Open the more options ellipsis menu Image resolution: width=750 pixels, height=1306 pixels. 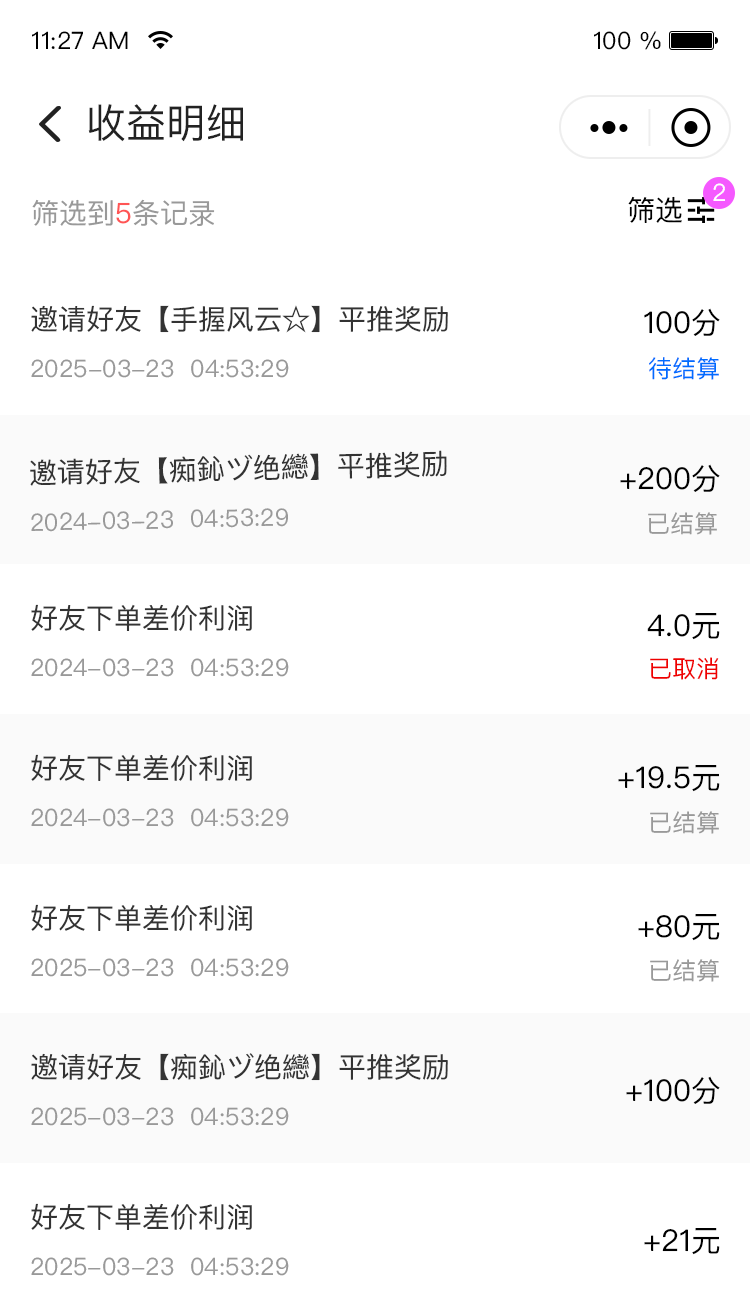point(606,127)
